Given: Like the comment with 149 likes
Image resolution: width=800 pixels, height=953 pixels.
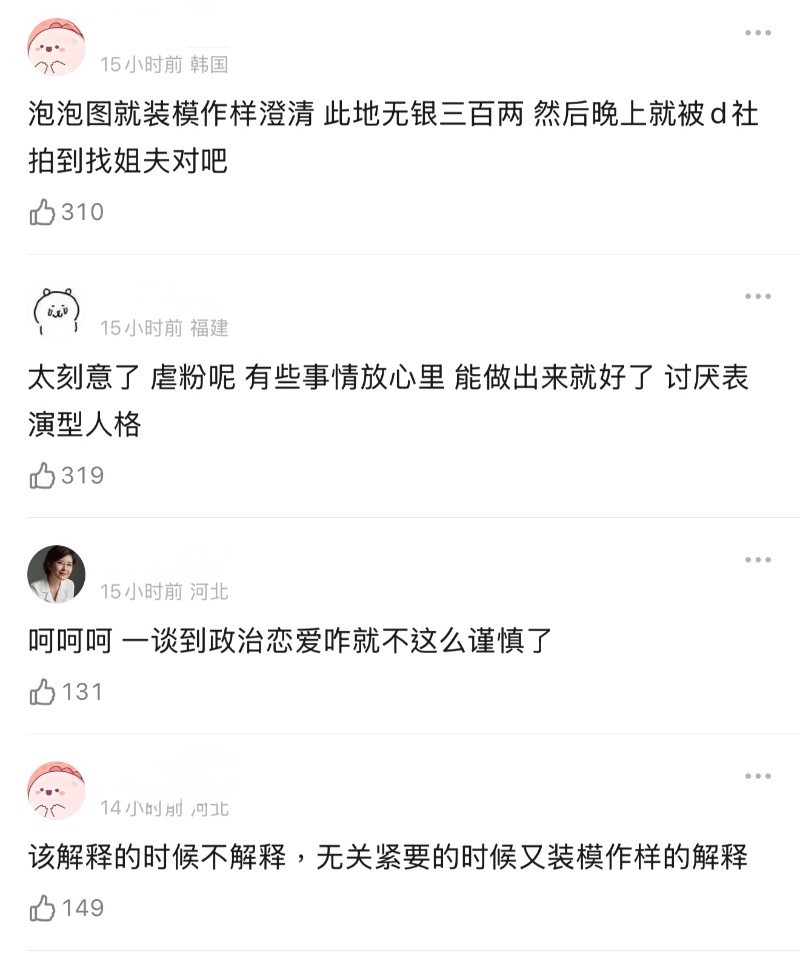Looking at the screenshot, I should coord(43,908).
